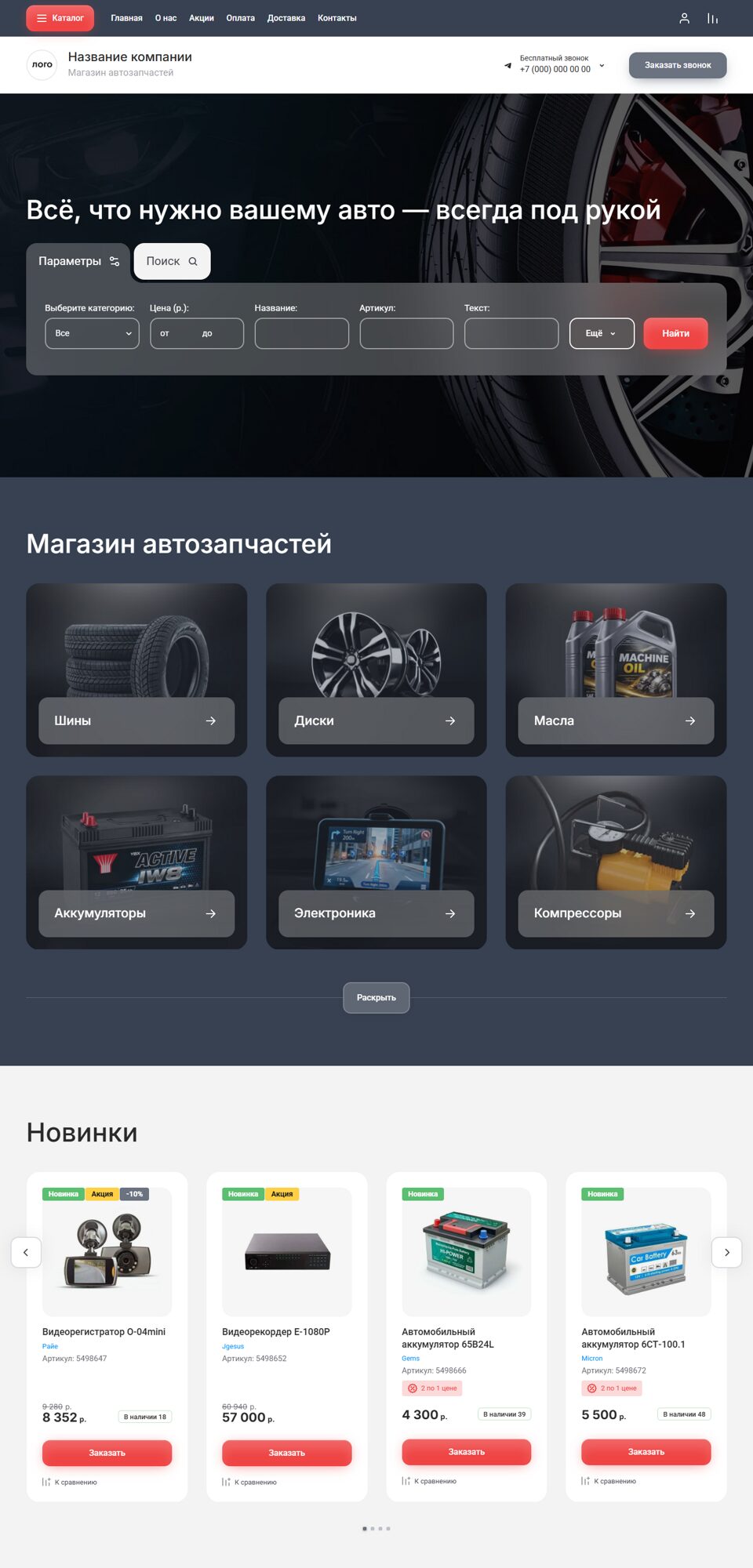
Task: Open the Масла category
Action: point(616,720)
